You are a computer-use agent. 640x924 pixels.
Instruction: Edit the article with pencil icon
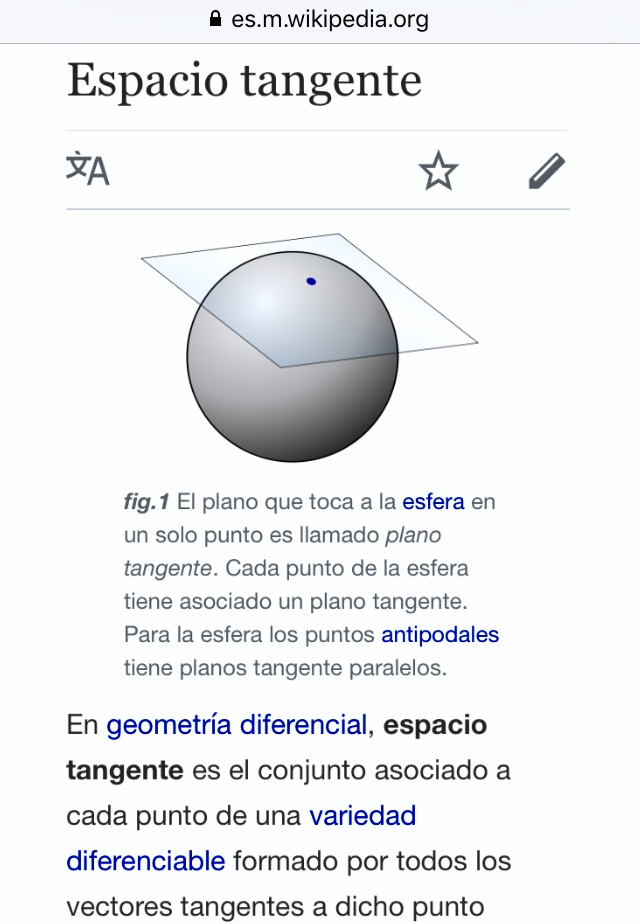547,171
